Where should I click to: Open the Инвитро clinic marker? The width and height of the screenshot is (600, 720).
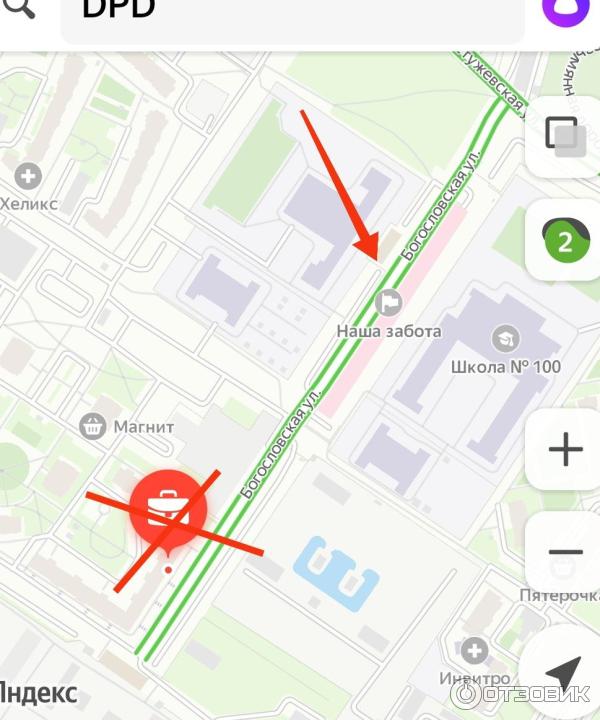[474, 652]
